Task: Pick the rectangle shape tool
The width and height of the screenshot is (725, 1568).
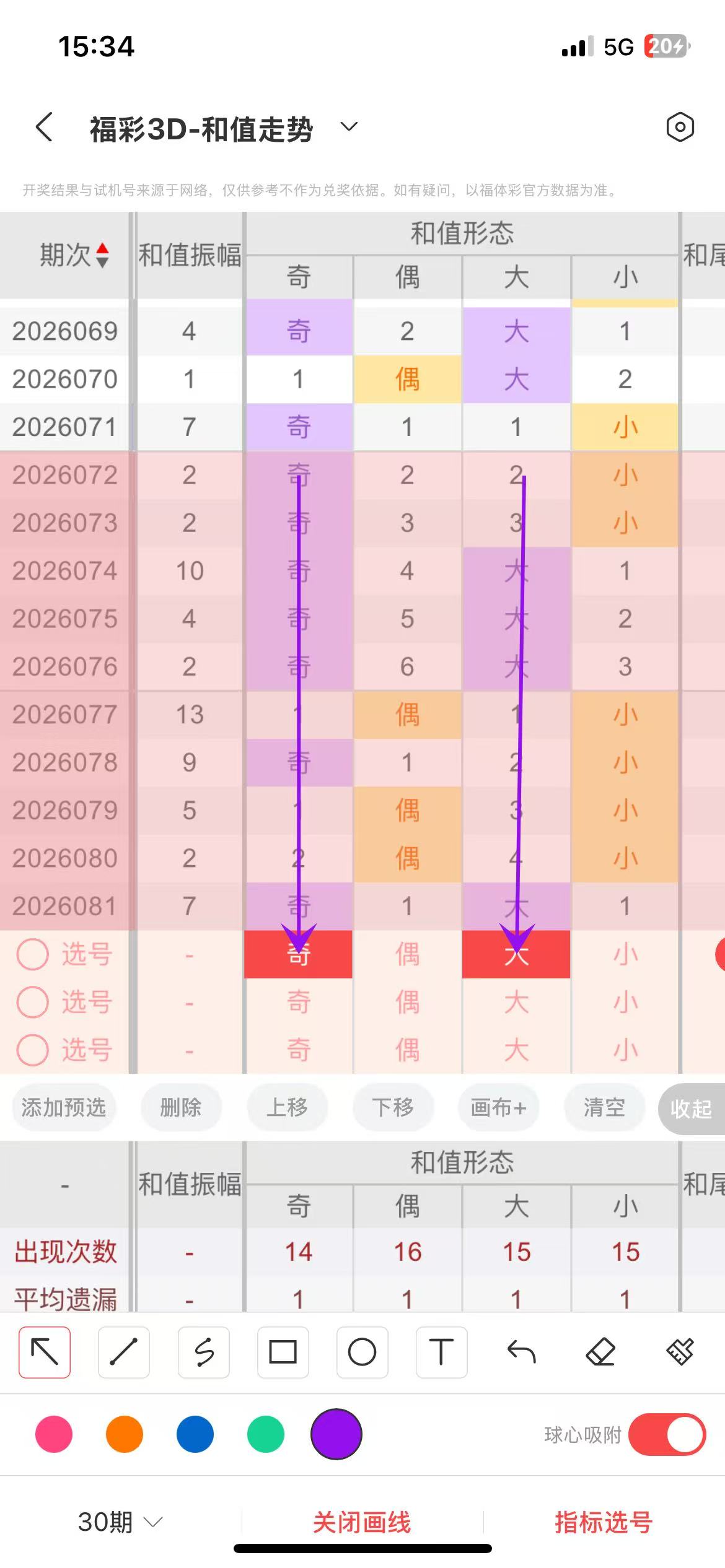Action: click(283, 1352)
